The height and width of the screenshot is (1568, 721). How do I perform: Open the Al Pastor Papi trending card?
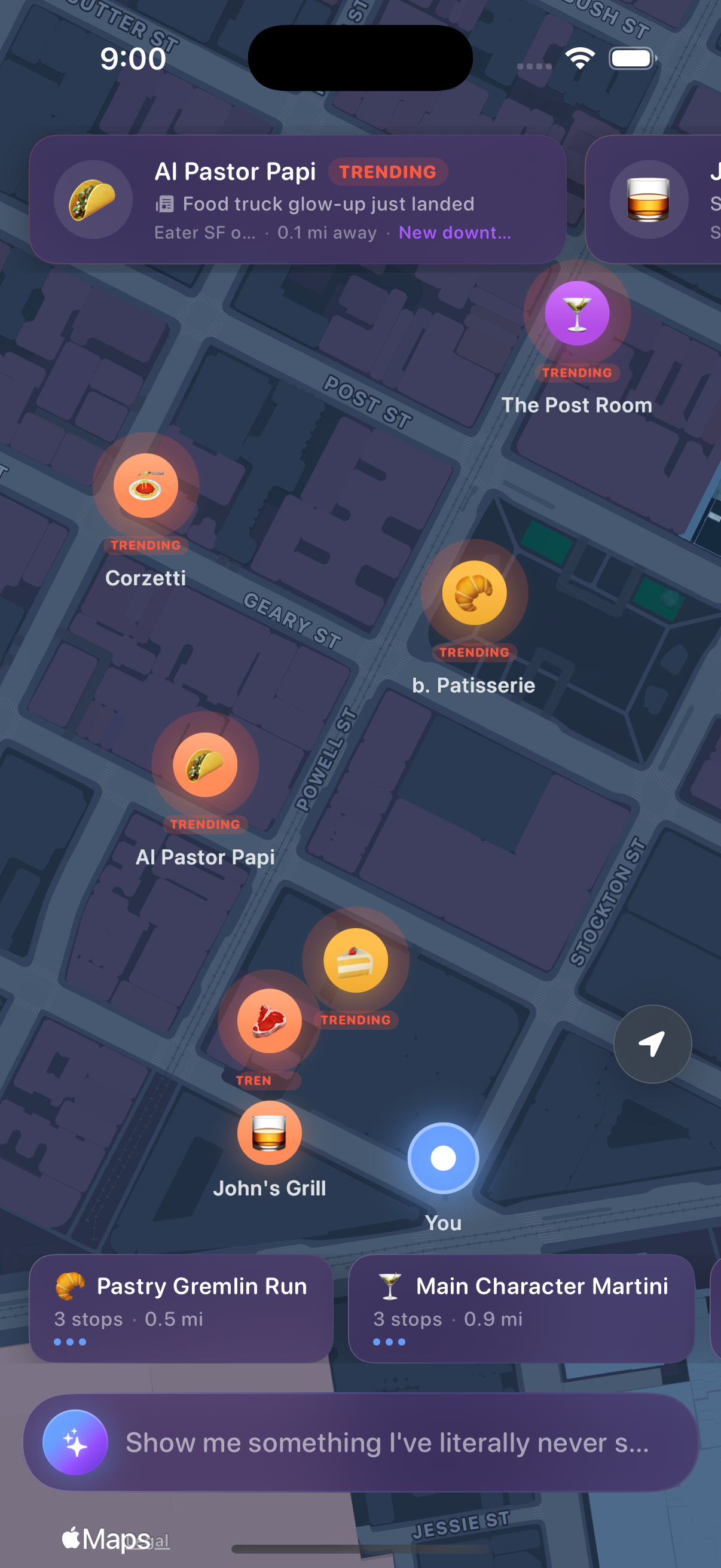click(x=298, y=200)
